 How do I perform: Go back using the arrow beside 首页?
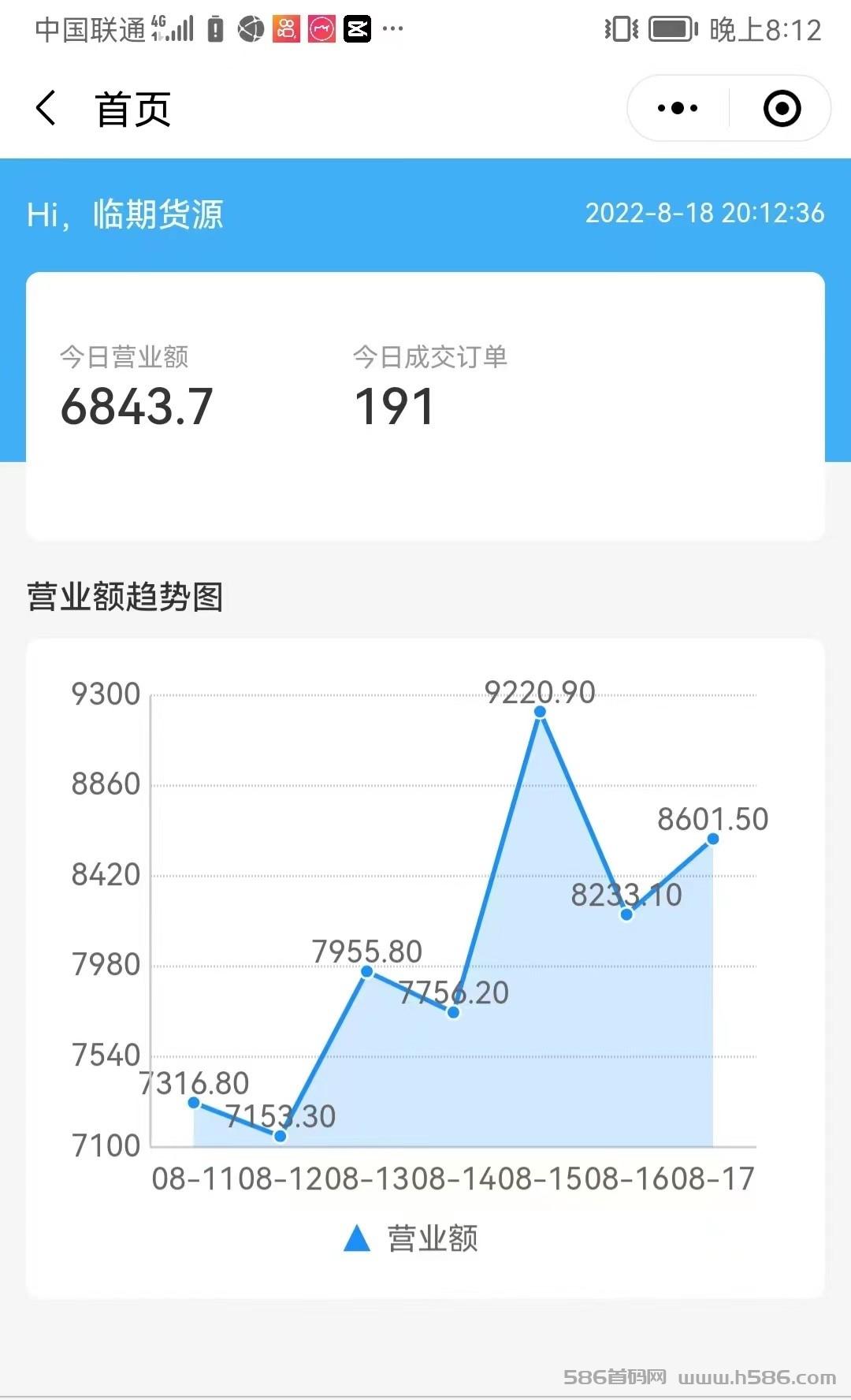point(46,108)
